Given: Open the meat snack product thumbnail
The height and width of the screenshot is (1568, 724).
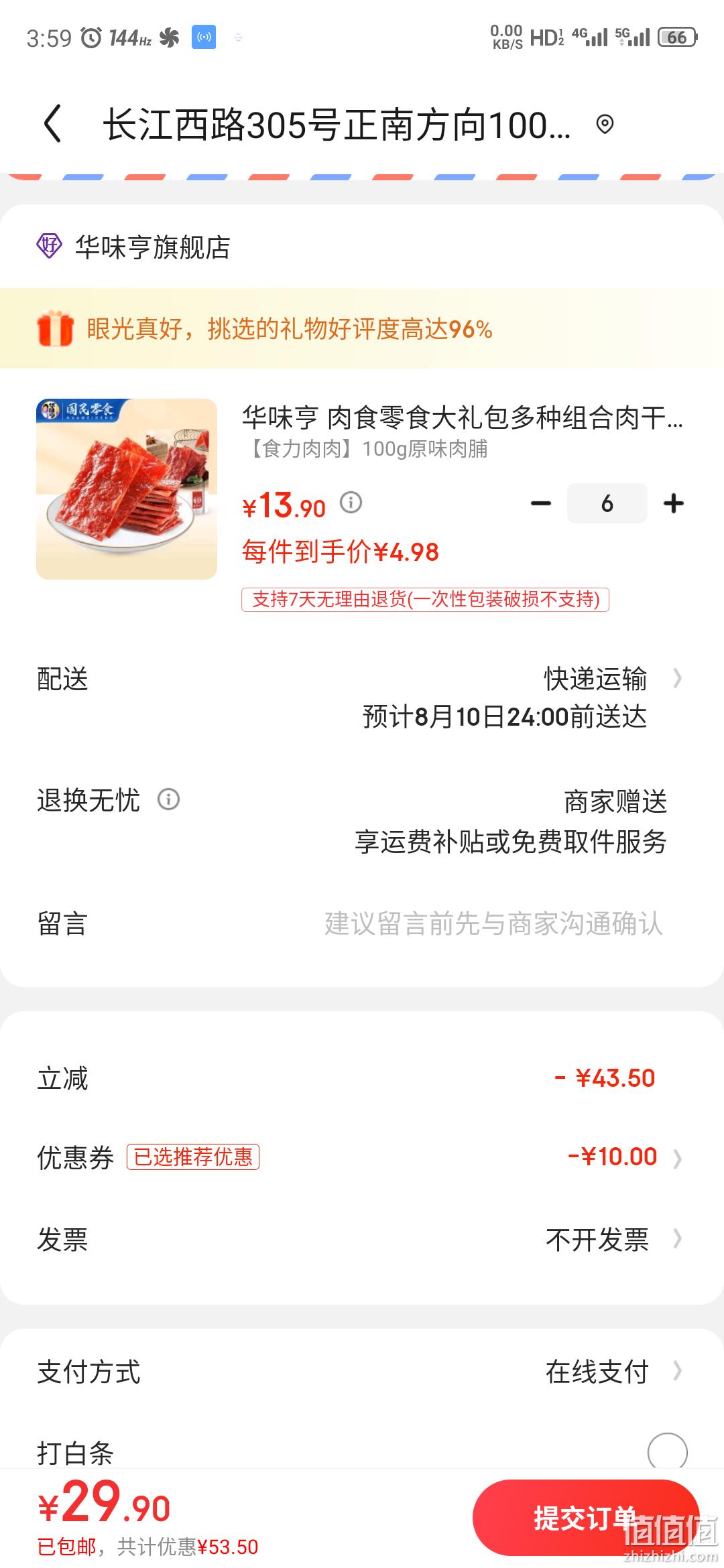Looking at the screenshot, I should pyautogui.click(x=127, y=489).
